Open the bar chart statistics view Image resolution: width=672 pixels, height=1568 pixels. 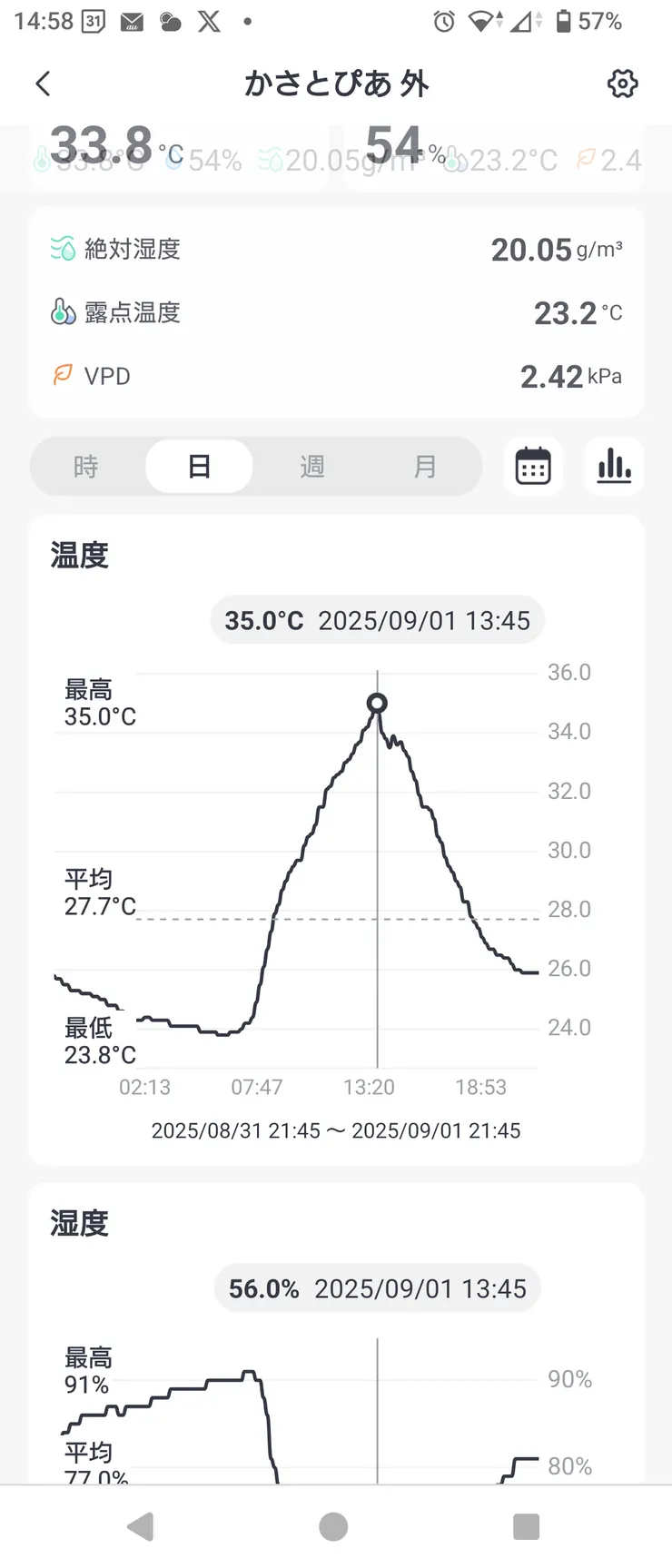point(614,467)
